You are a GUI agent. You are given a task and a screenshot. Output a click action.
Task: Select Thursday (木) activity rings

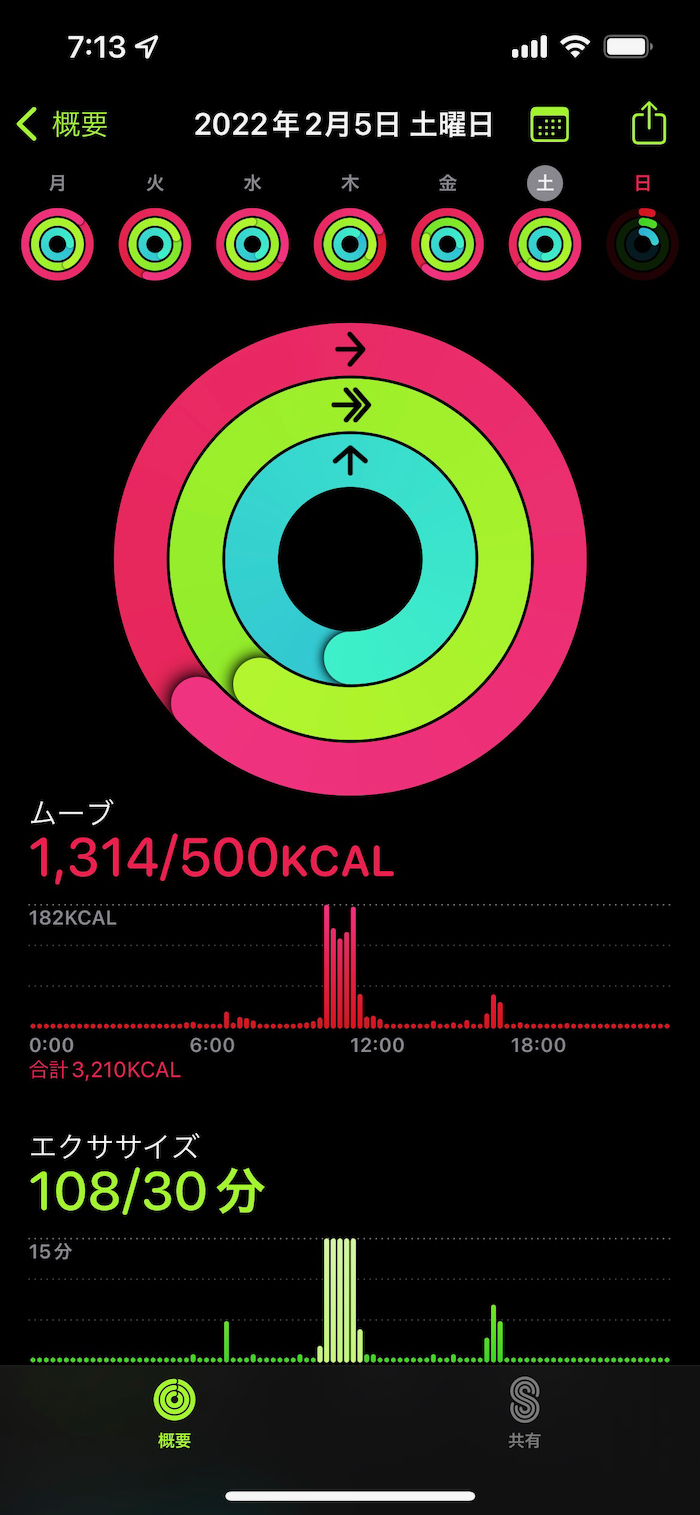tap(350, 244)
